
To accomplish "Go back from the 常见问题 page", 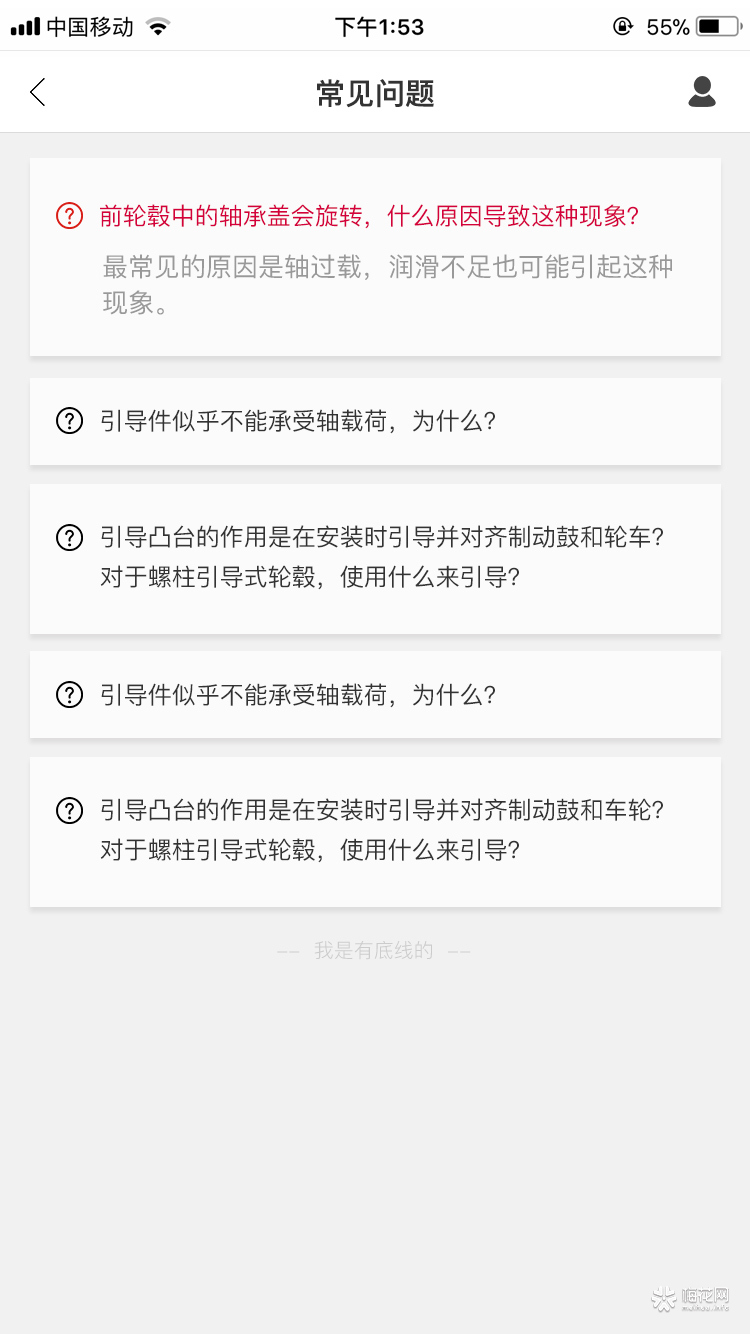I will coord(38,92).
